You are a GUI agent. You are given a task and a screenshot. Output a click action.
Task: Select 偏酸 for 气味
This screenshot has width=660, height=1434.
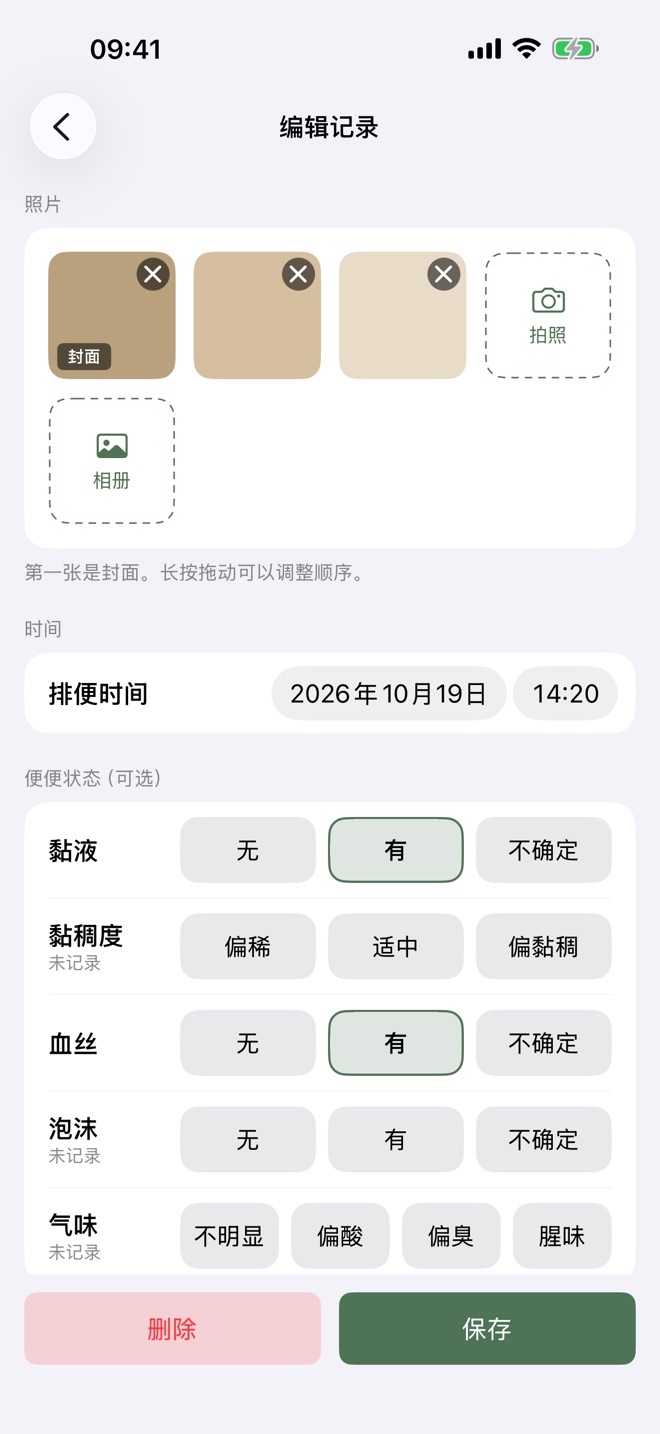340,1236
